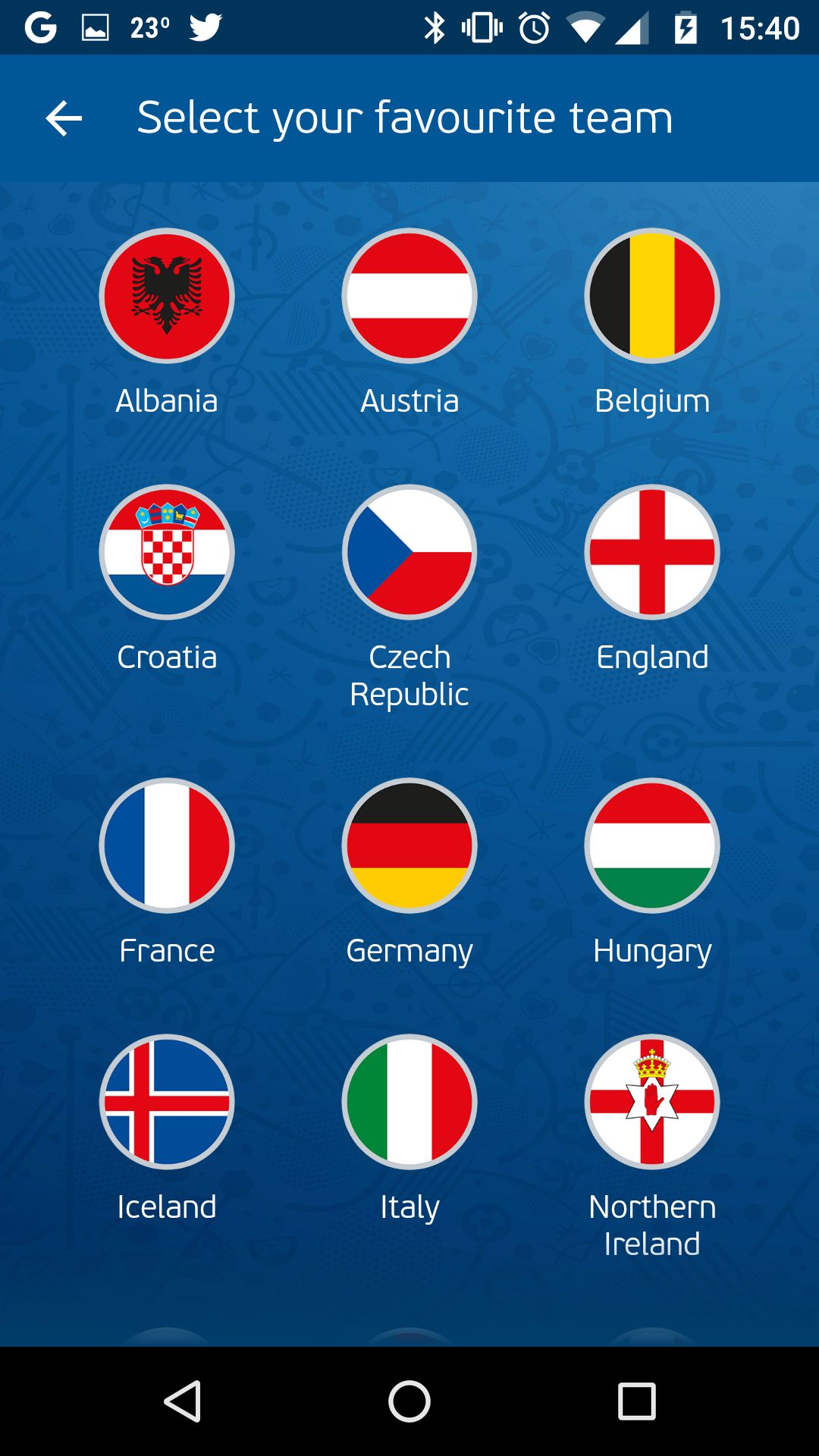Tap the Italy flag

[409, 1102]
